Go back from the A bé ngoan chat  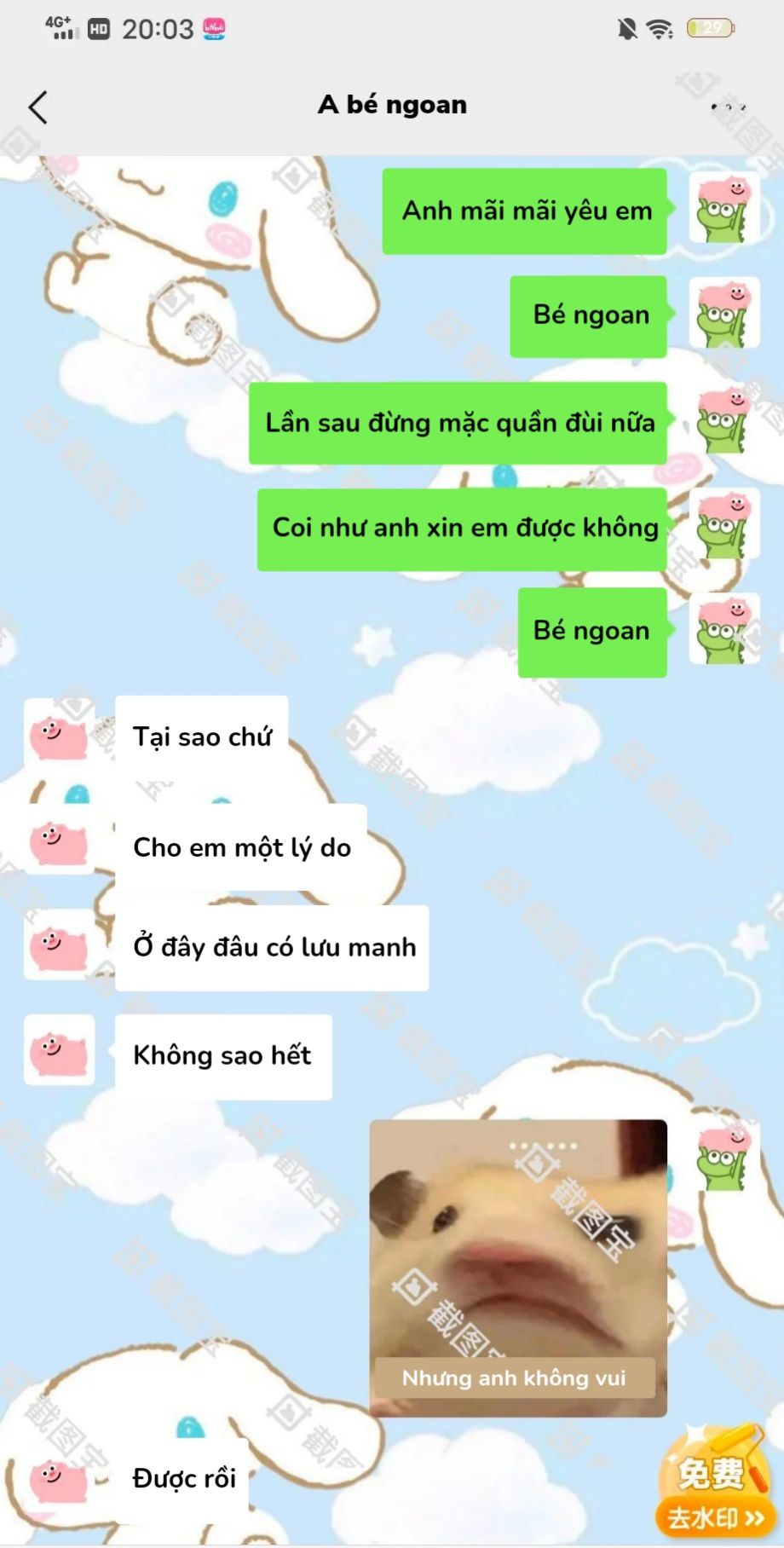pyautogui.click(x=37, y=107)
